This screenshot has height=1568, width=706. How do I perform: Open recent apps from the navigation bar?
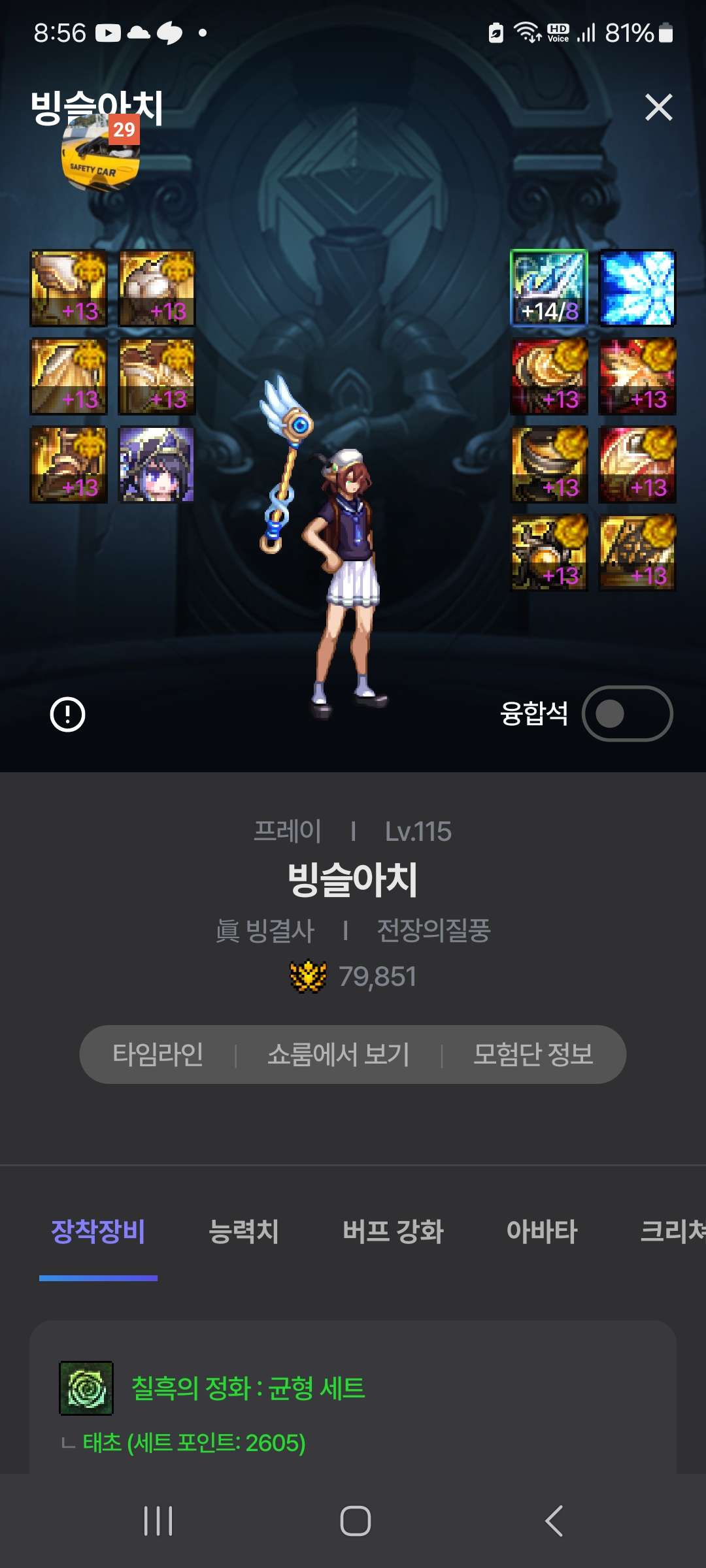click(158, 1521)
